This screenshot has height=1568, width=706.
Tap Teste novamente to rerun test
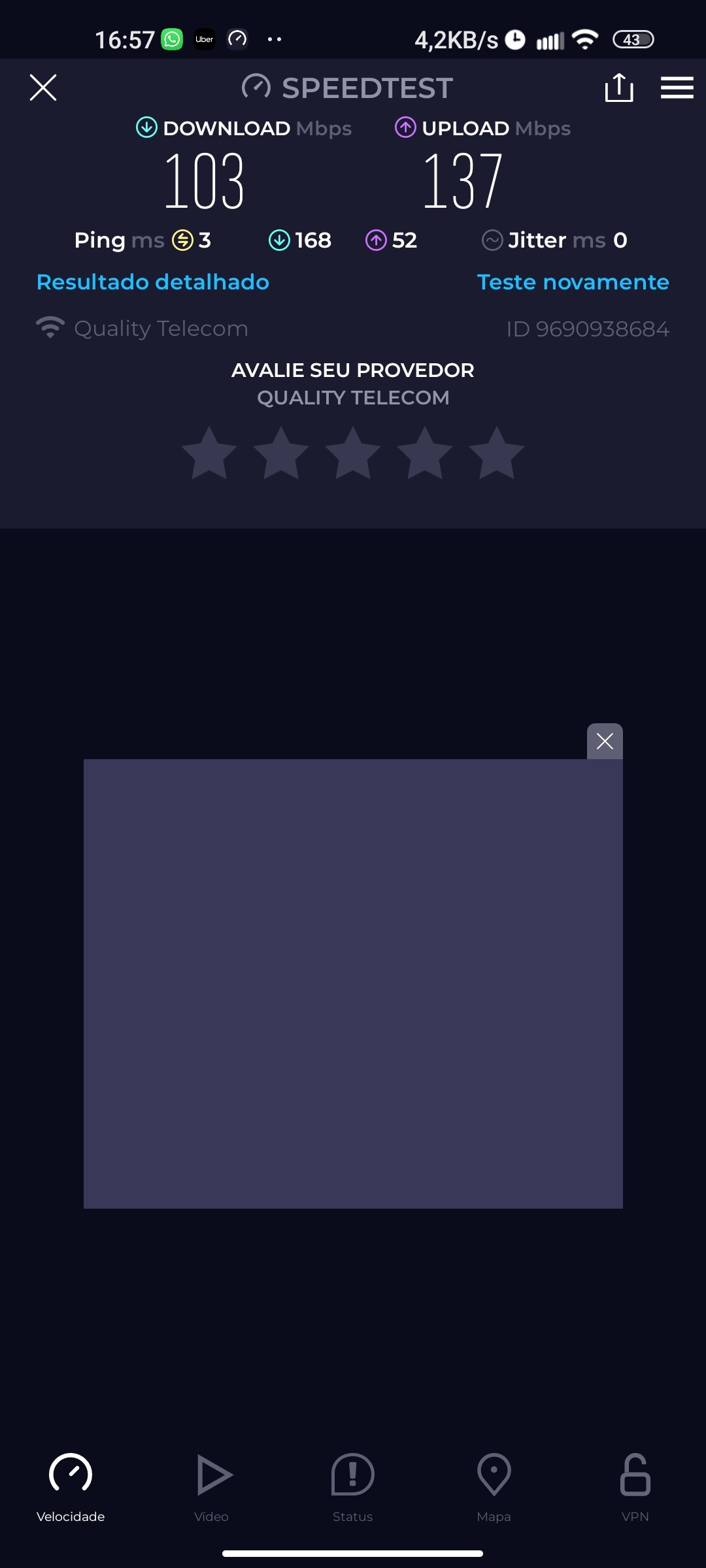pyautogui.click(x=573, y=282)
